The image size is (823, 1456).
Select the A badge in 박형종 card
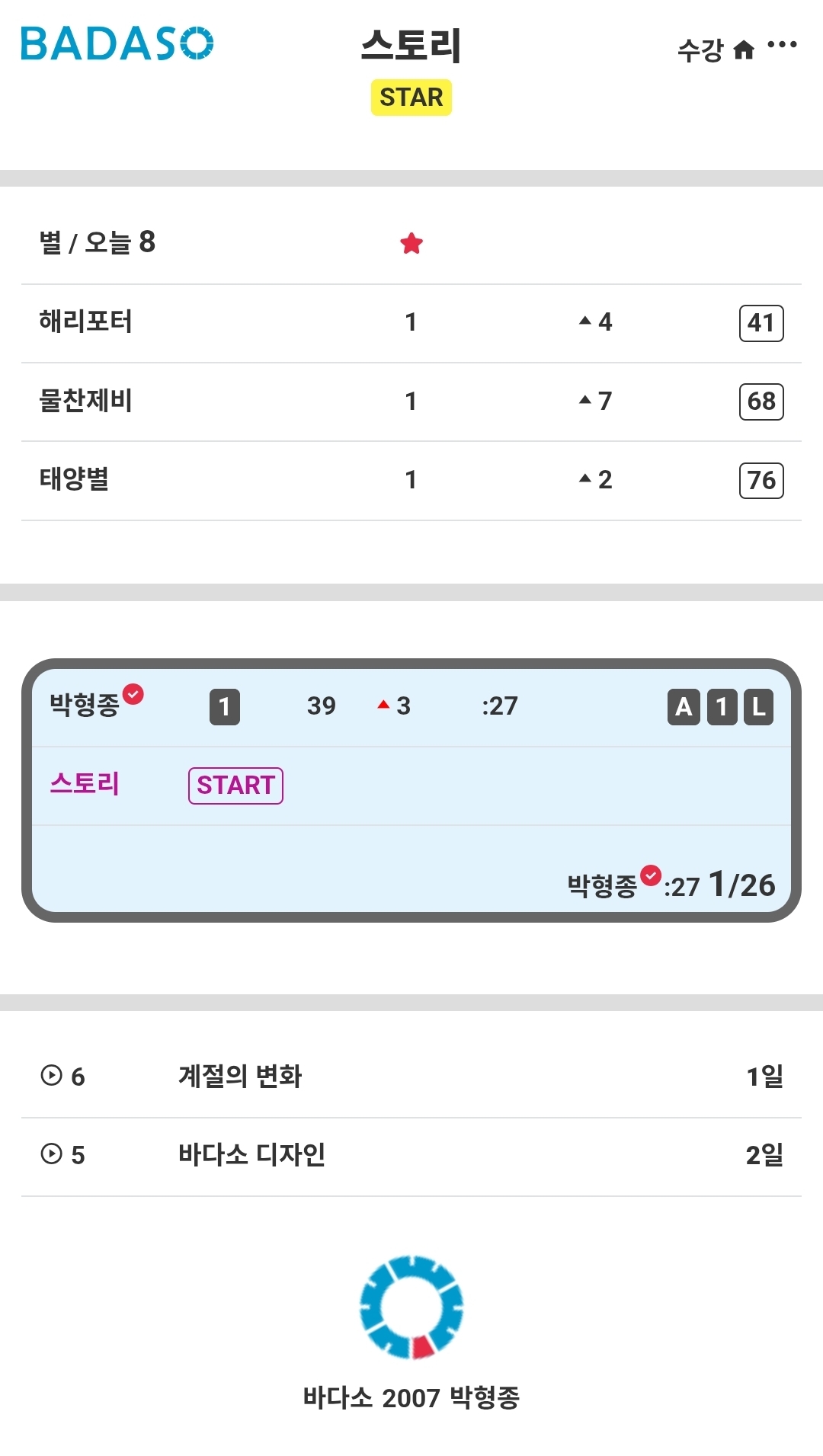coord(684,707)
